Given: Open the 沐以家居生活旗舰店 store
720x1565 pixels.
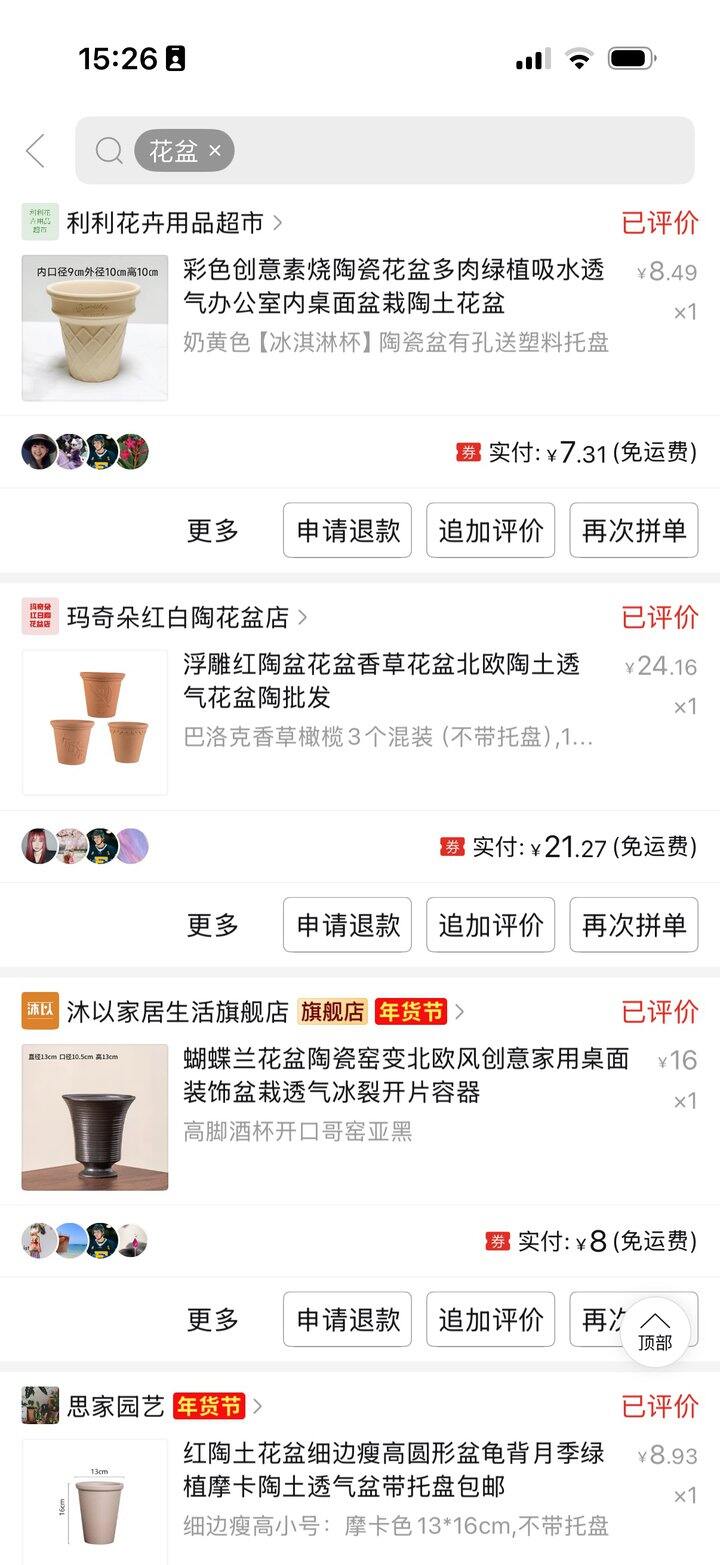Looking at the screenshot, I should (177, 1011).
